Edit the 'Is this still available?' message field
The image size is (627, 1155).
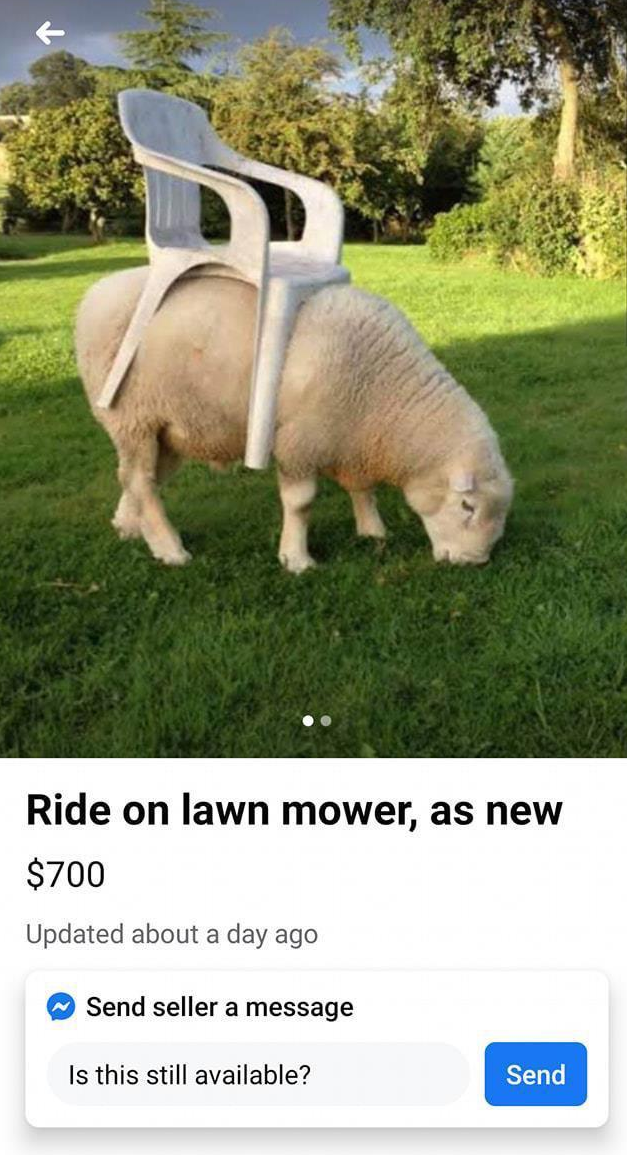coord(257,1074)
